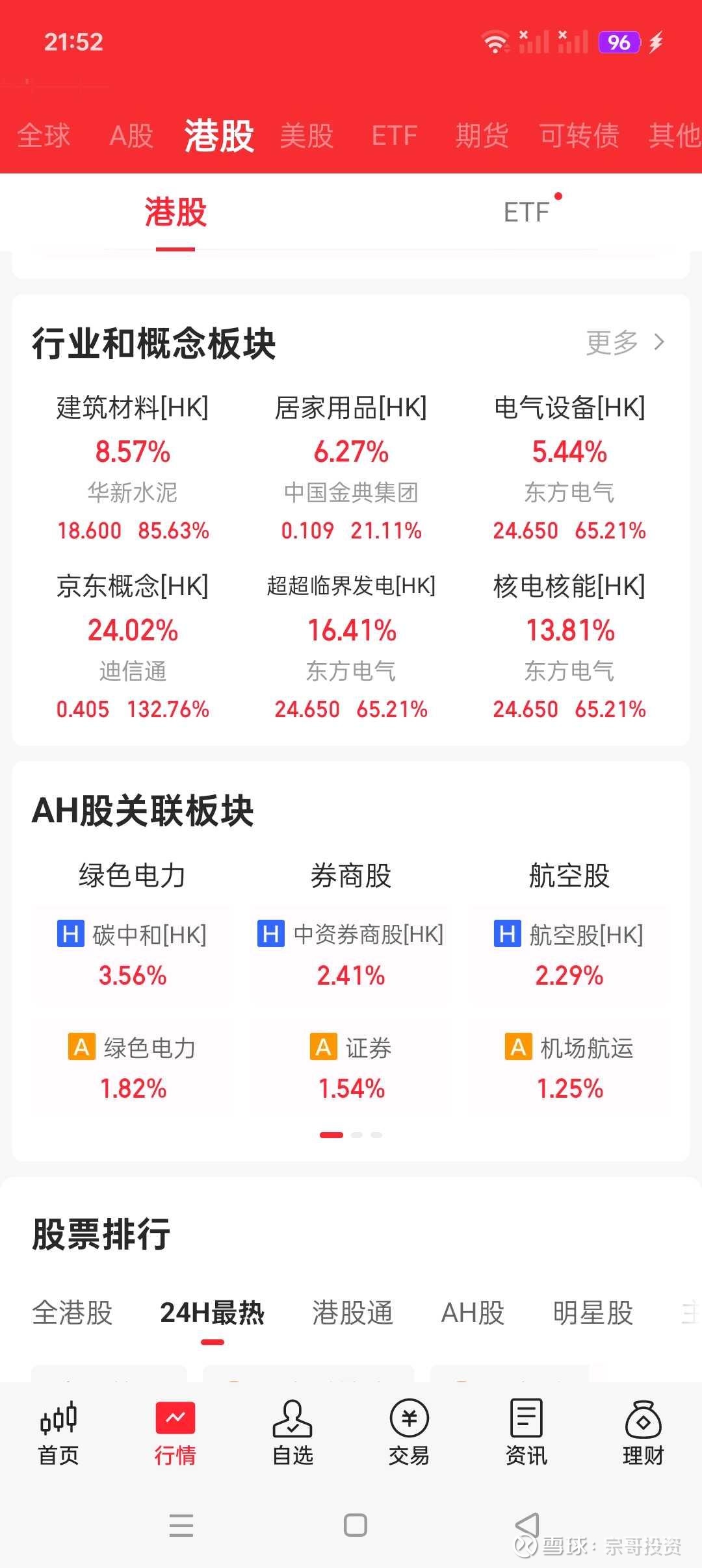Switch ranking to 全港股
Viewport: 702px width, 1568px height.
tap(72, 1313)
